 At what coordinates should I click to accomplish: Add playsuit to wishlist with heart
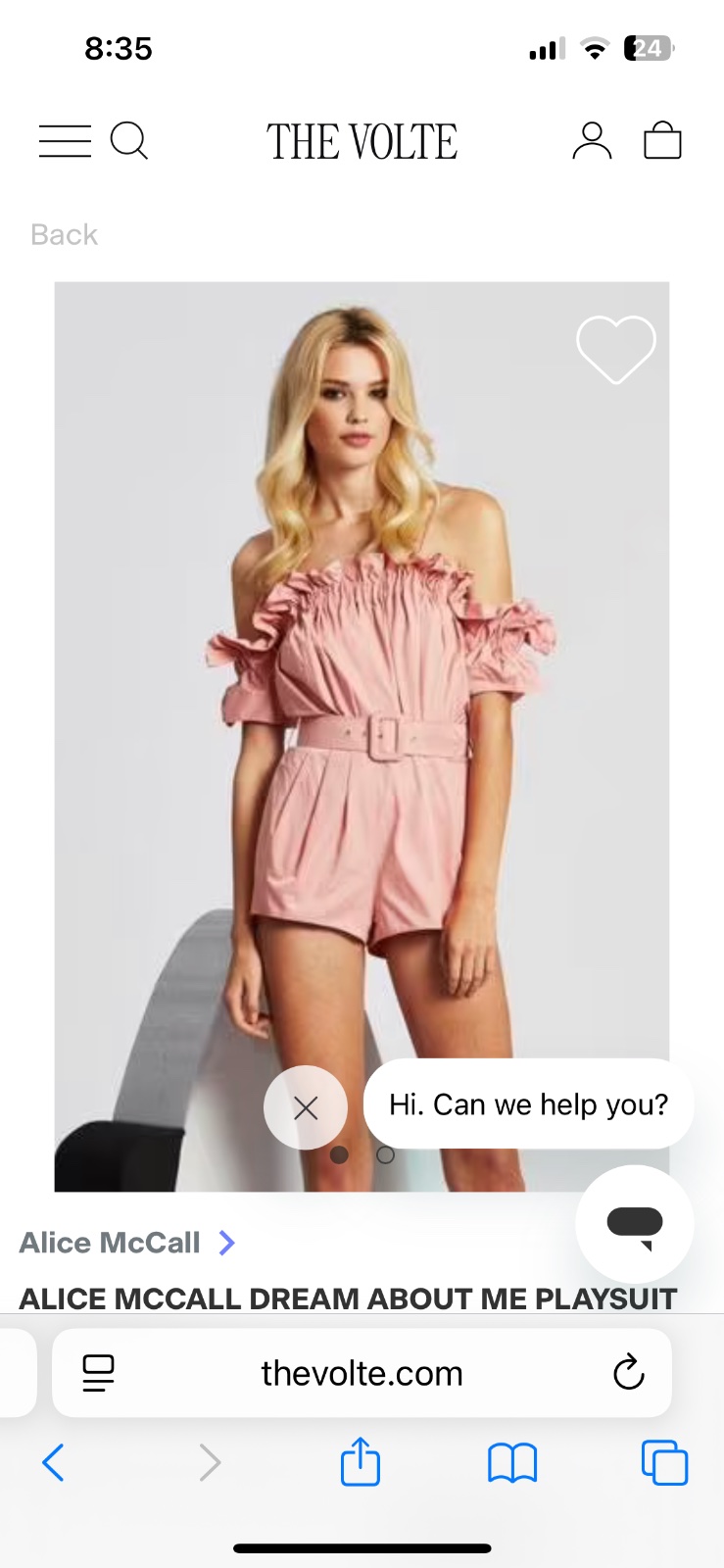[x=615, y=349]
